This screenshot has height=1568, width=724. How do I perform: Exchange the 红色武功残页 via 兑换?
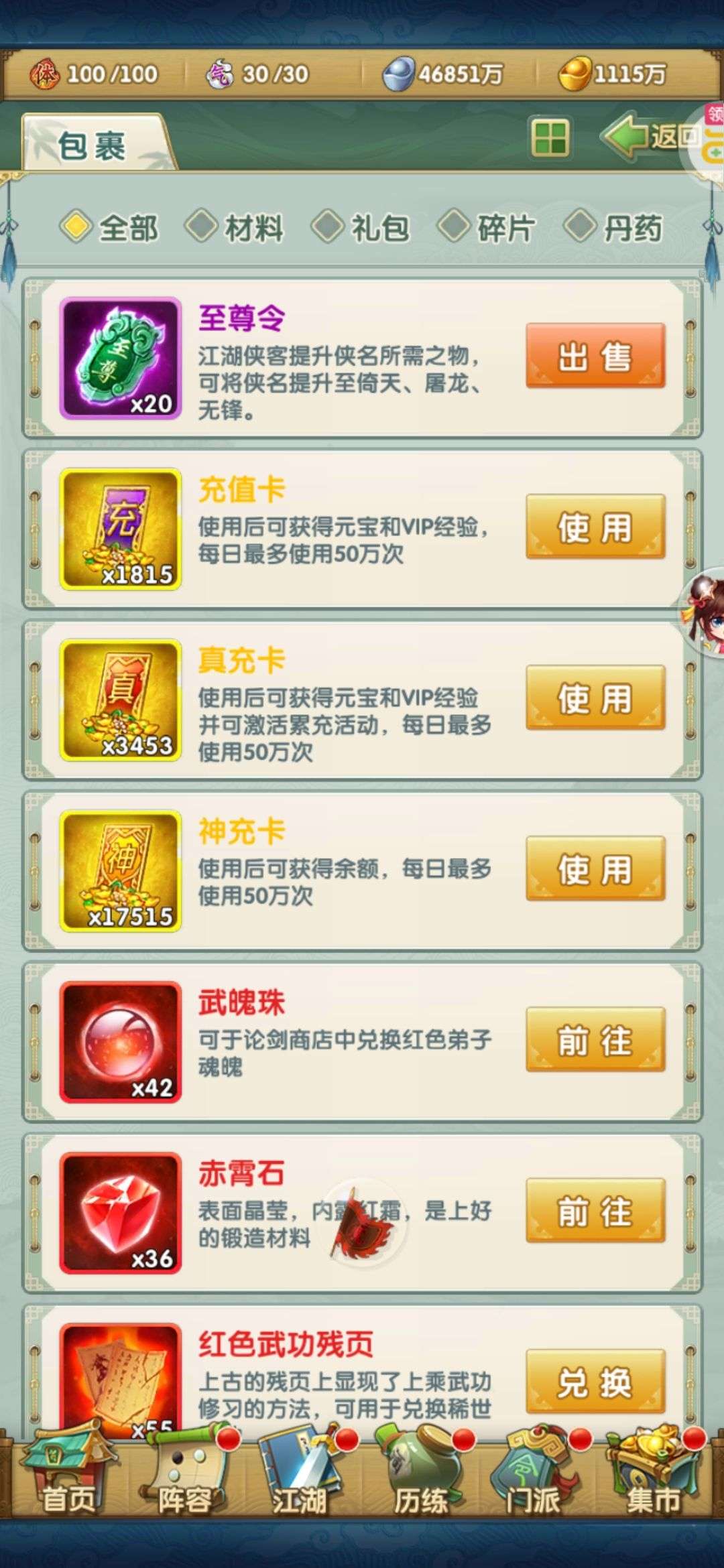(x=595, y=1381)
